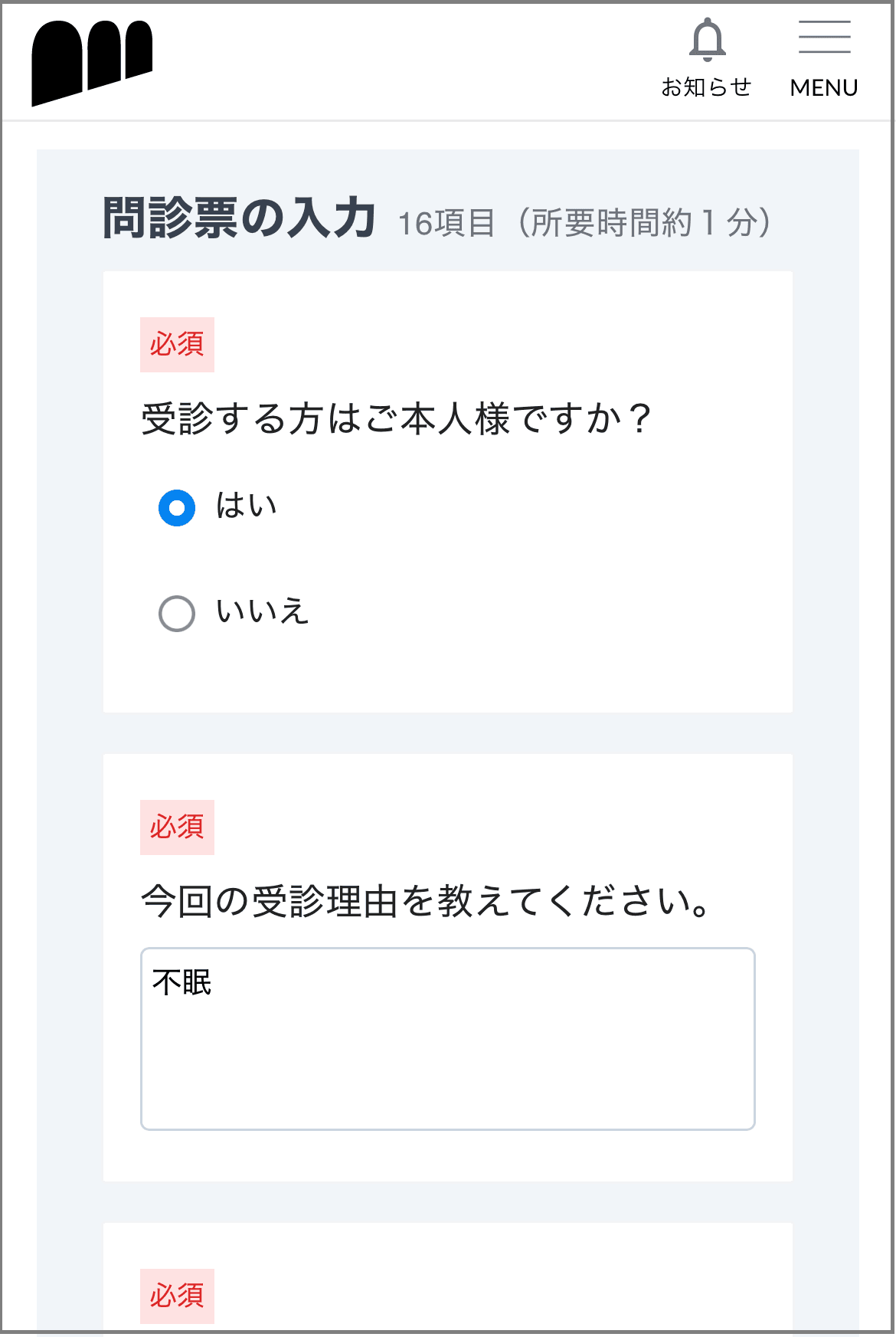896x1337 pixels.
Task: Tap the notification bell in the header
Action: pos(706,38)
